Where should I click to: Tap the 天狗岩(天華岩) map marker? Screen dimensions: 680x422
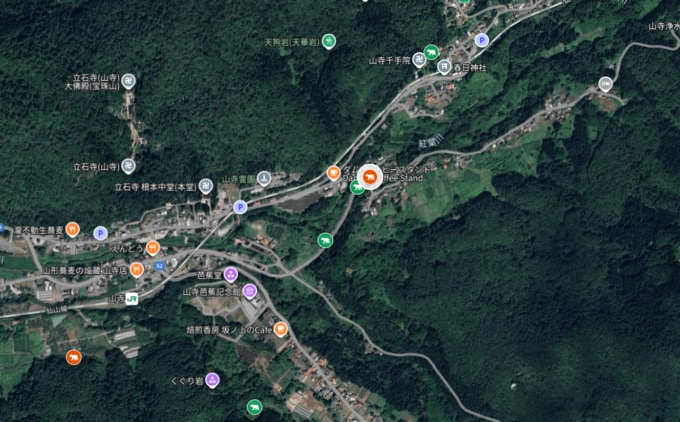point(329,42)
